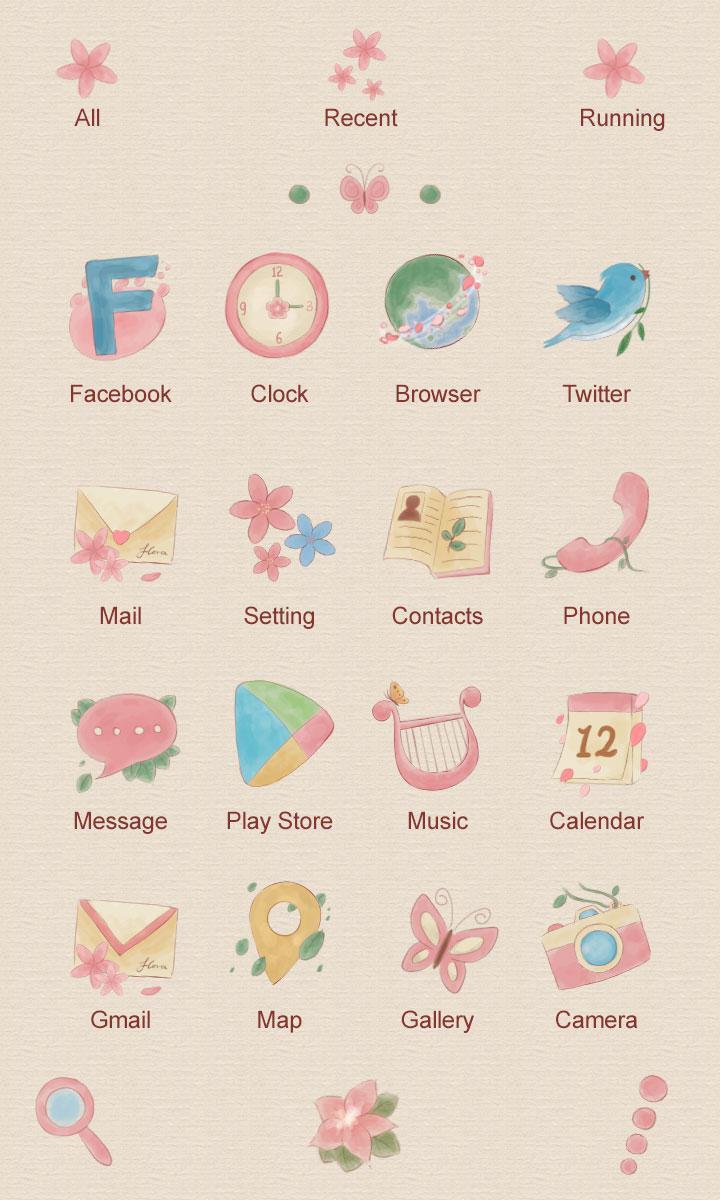Launch the Camera app icon
This screenshot has width=720, height=1200.
597,935
